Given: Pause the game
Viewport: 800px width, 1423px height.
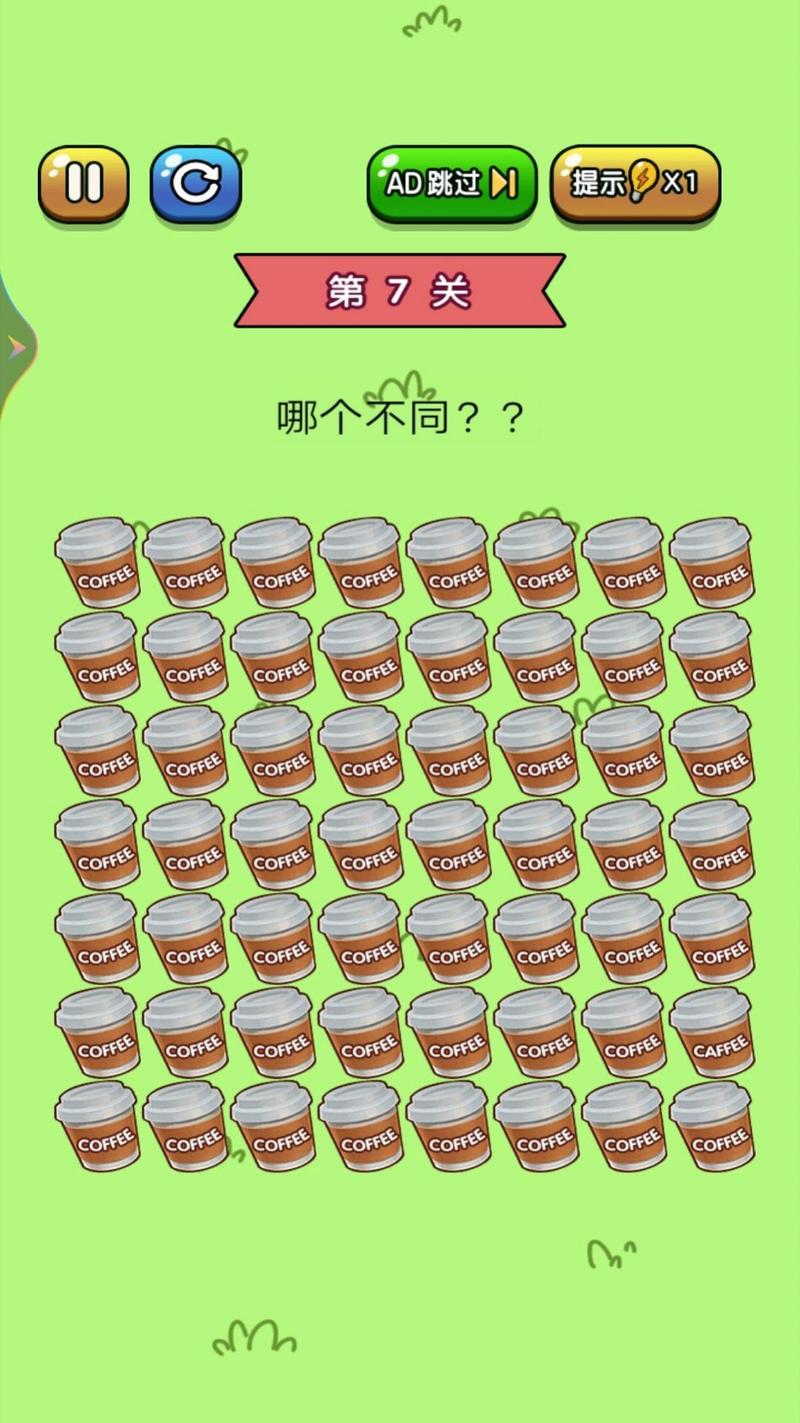Looking at the screenshot, I should (83, 184).
